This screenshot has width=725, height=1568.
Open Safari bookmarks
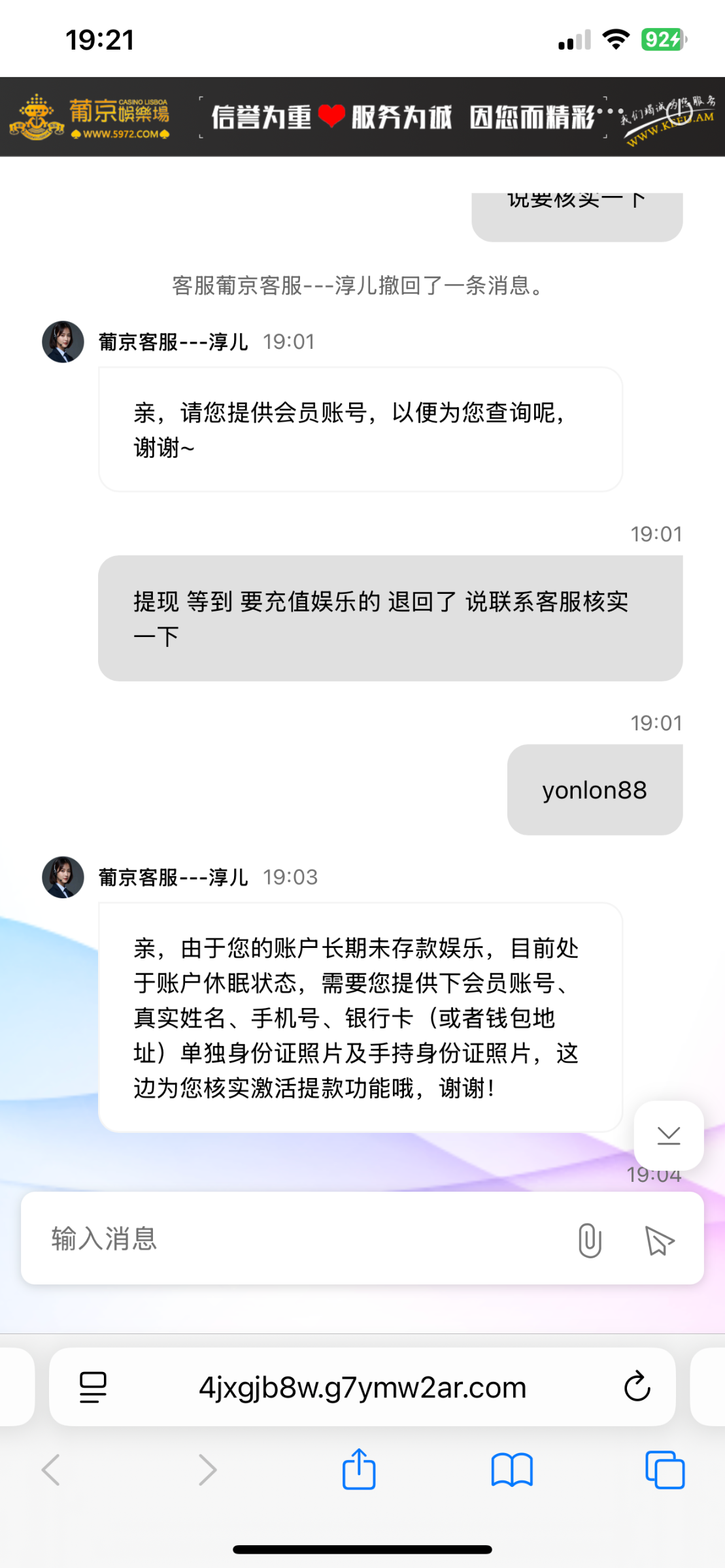click(512, 1470)
